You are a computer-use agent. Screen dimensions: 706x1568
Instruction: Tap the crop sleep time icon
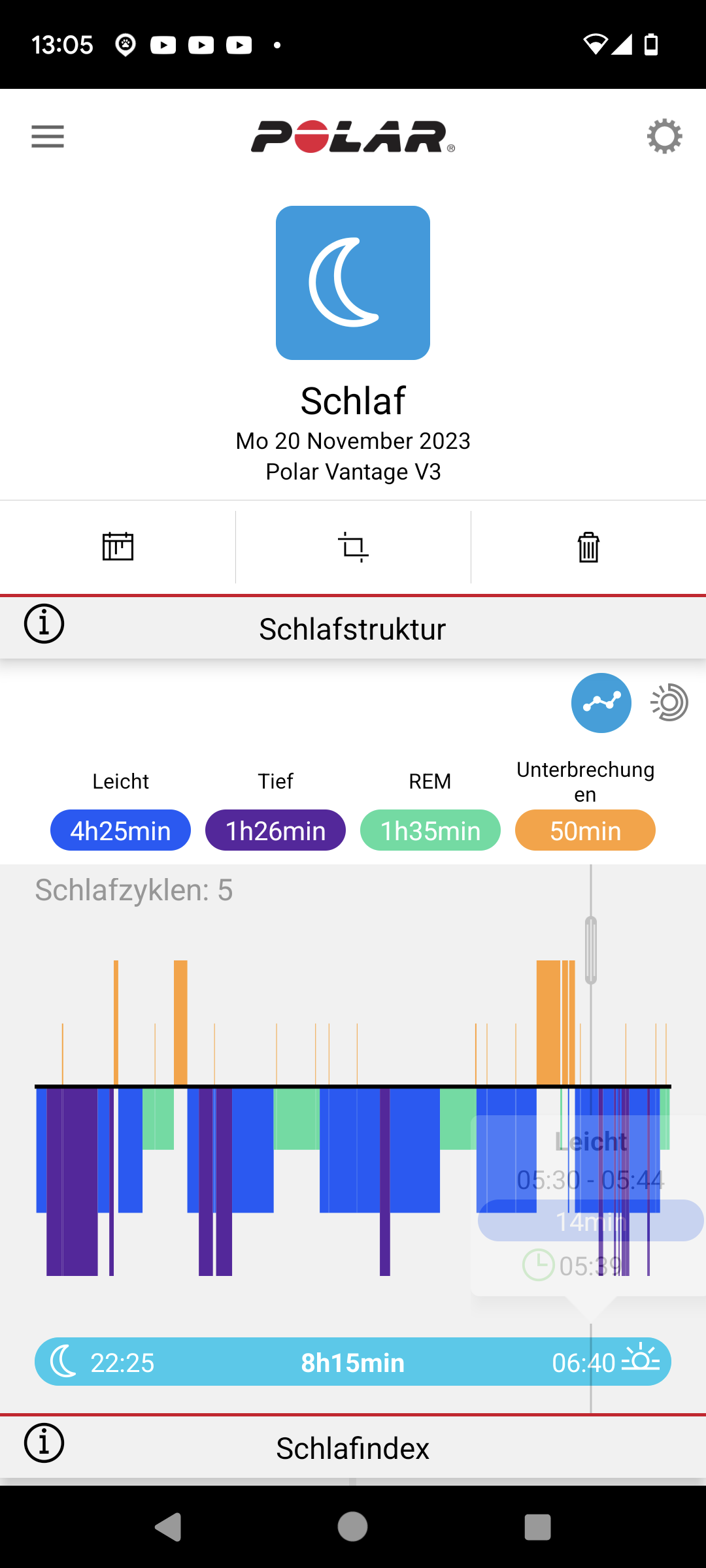coord(353,547)
